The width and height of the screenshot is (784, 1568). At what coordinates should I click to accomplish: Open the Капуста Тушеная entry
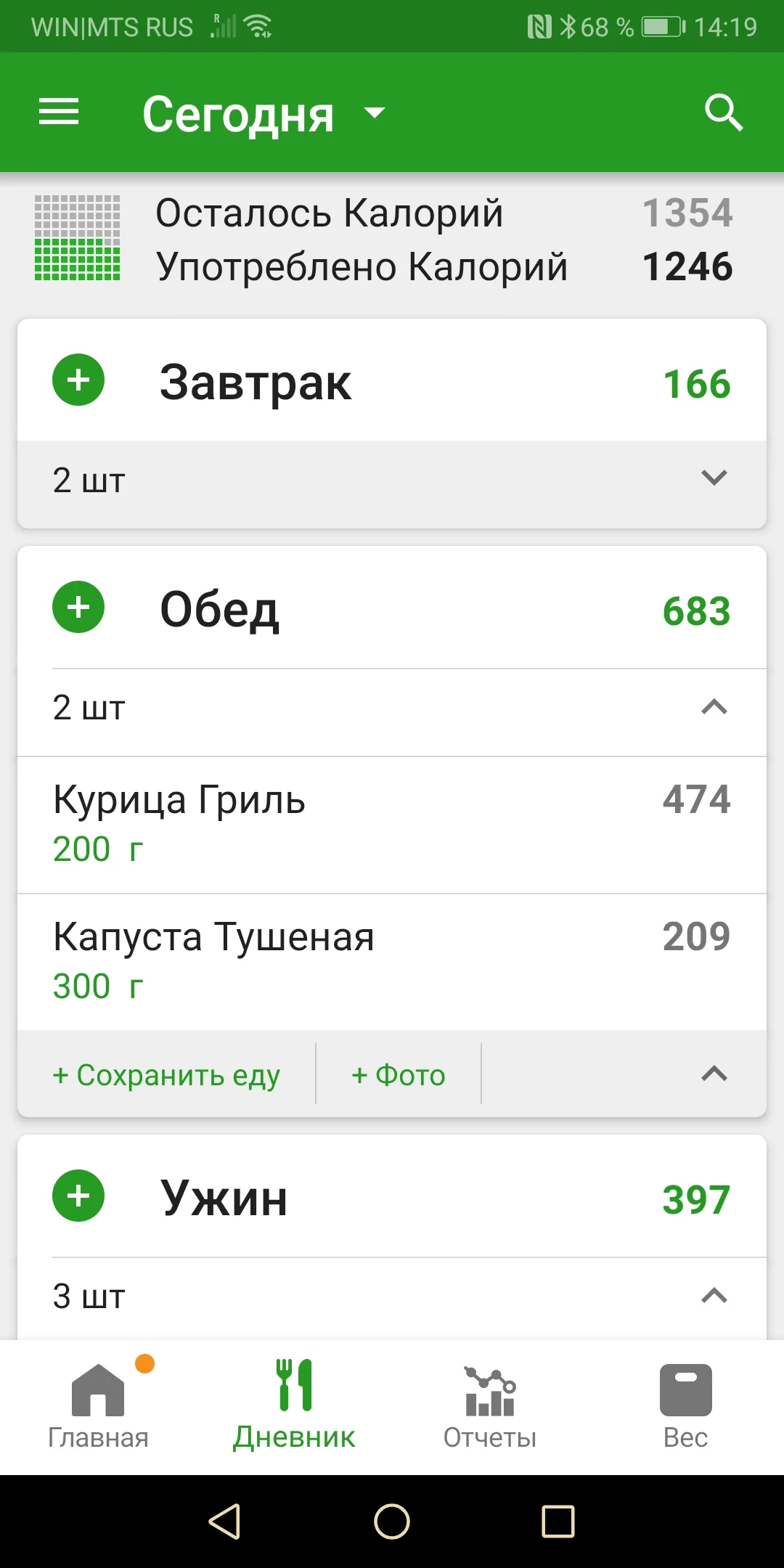392,961
